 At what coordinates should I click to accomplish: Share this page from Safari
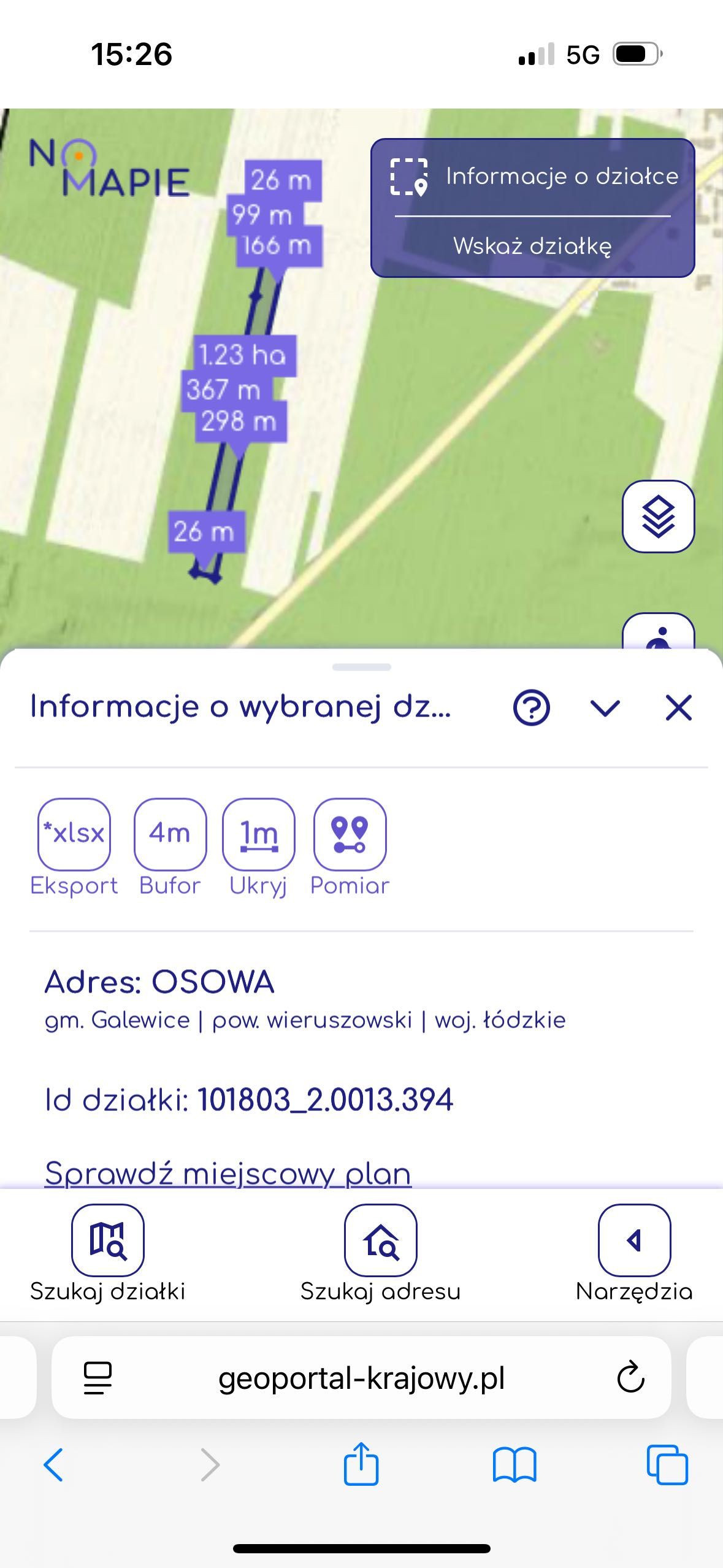[361, 1464]
